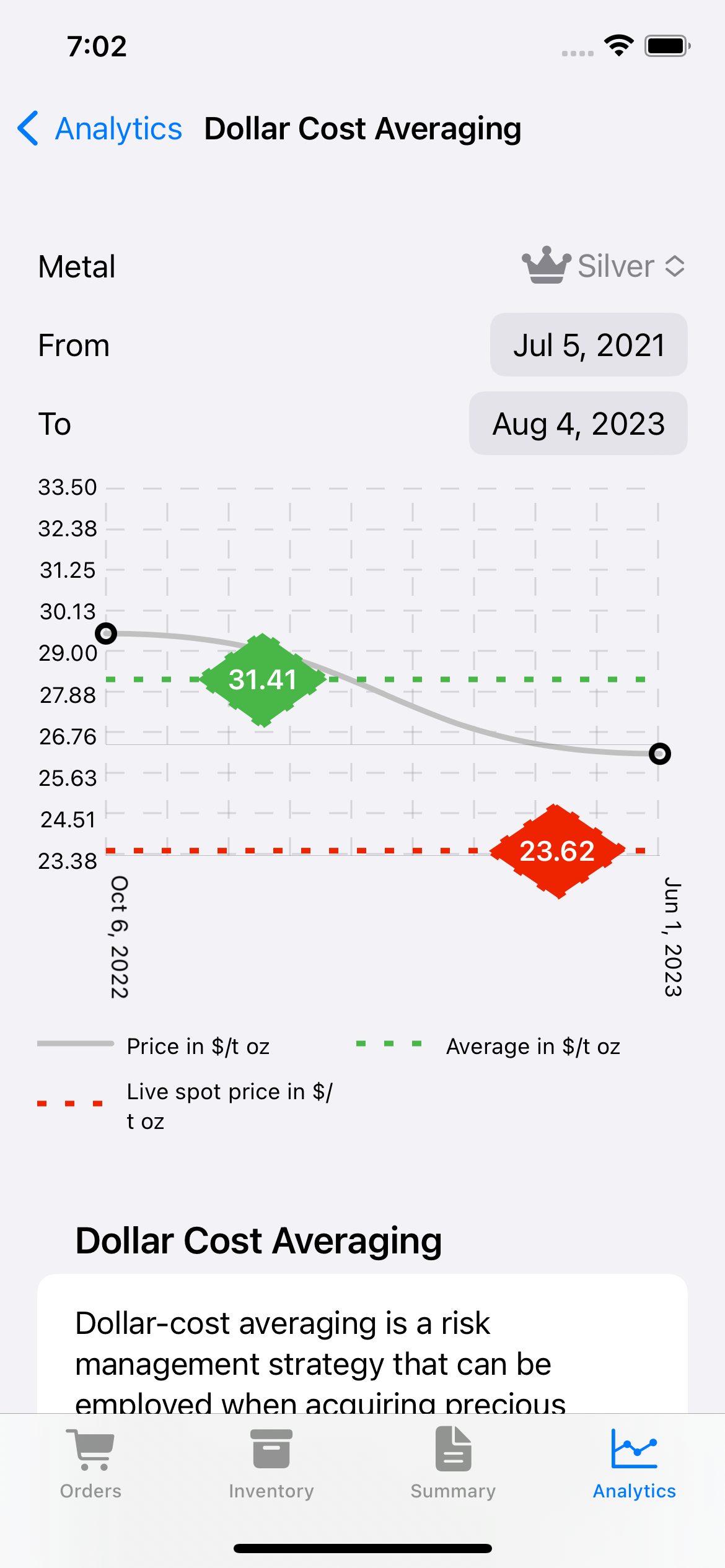Viewport: 725px width, 1568px height.
Task: Go back to Analytics
Action: (100, 129)
